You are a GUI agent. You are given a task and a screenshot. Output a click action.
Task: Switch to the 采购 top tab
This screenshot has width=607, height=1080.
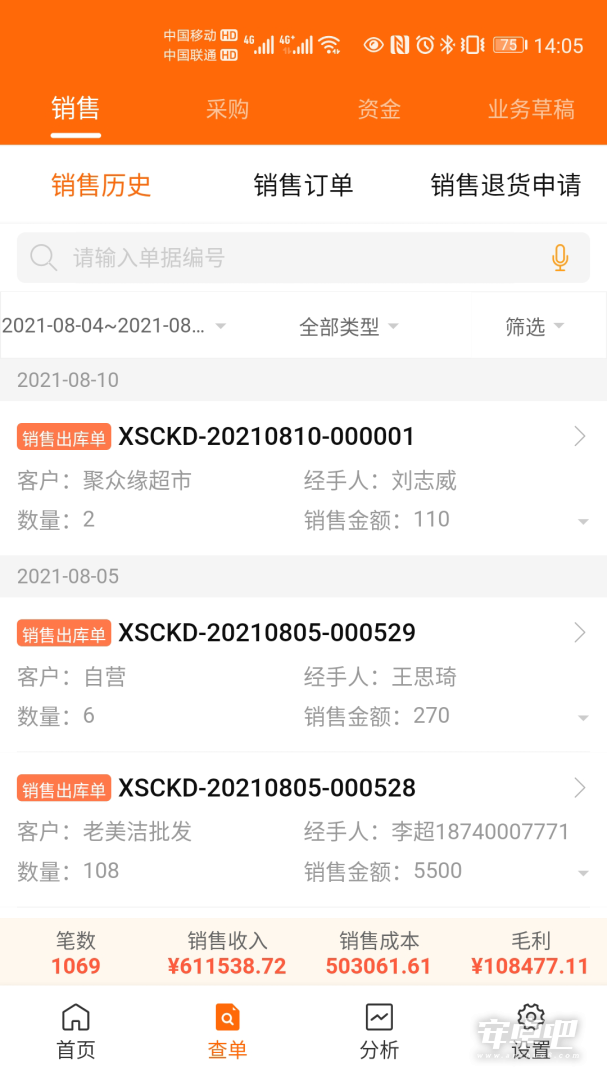[x=227, y=109]
